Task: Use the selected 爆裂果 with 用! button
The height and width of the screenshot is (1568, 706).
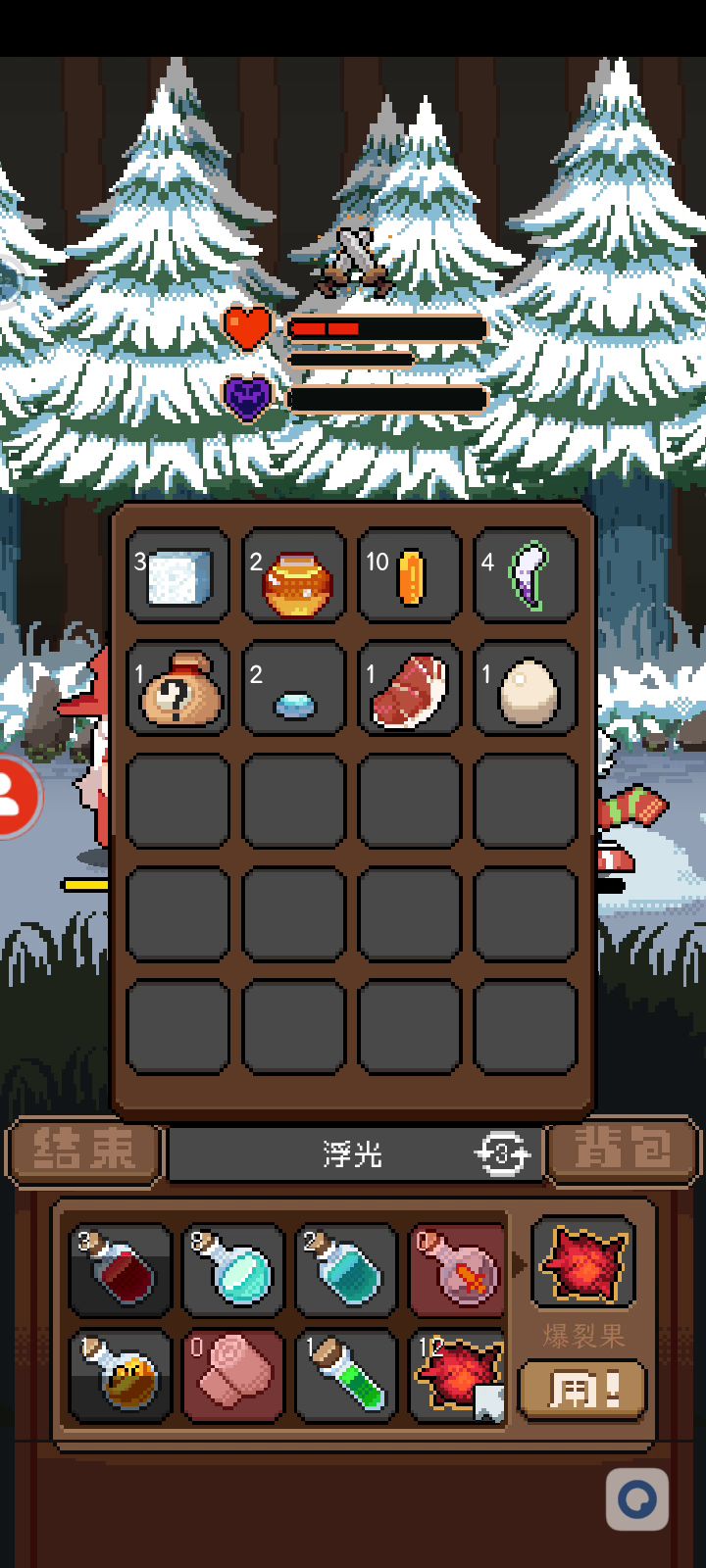Action: (582, 1390)
